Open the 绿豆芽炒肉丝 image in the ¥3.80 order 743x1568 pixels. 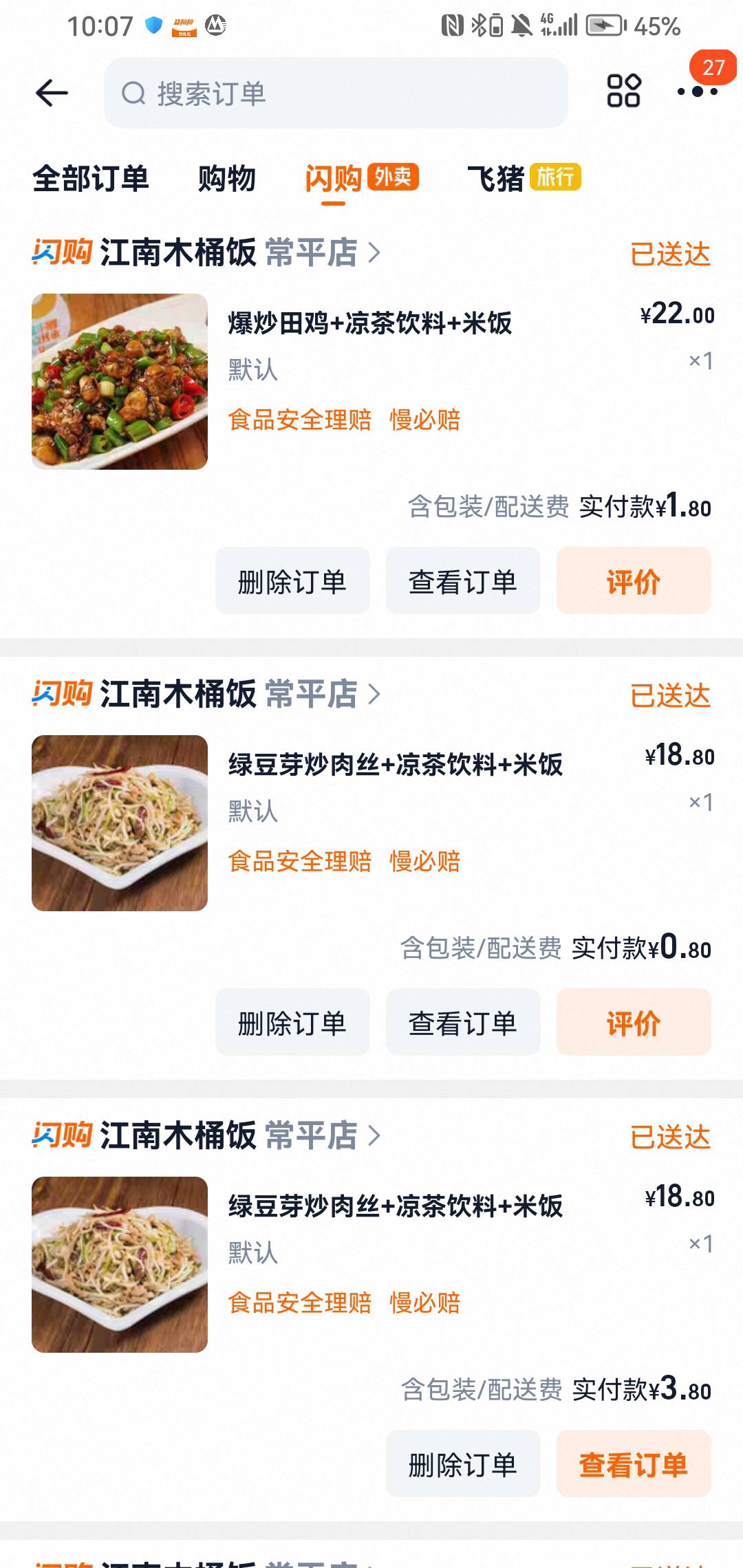(x=120, y=1265)
